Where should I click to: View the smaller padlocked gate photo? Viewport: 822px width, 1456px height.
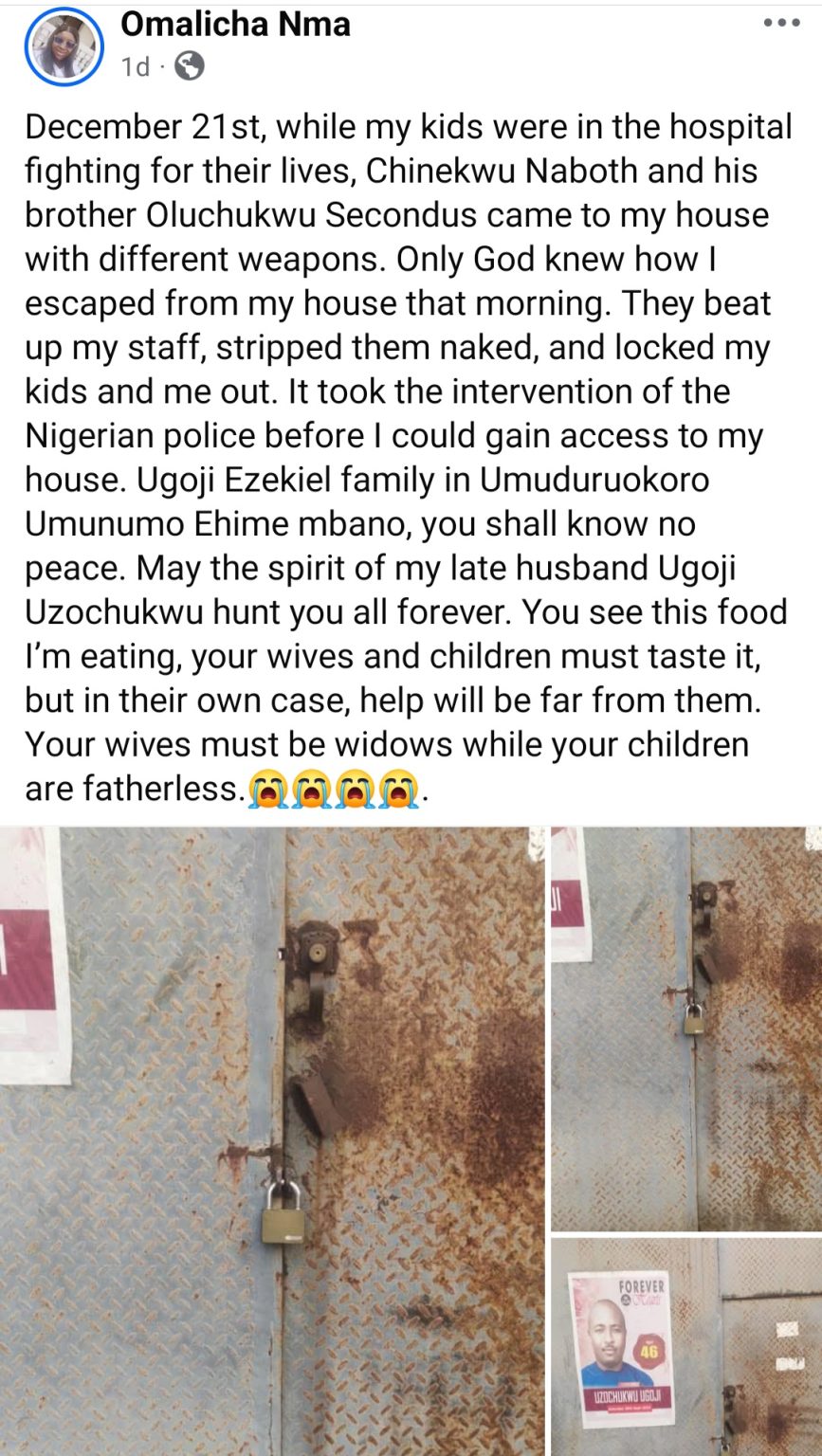(x=685, y=1028)
